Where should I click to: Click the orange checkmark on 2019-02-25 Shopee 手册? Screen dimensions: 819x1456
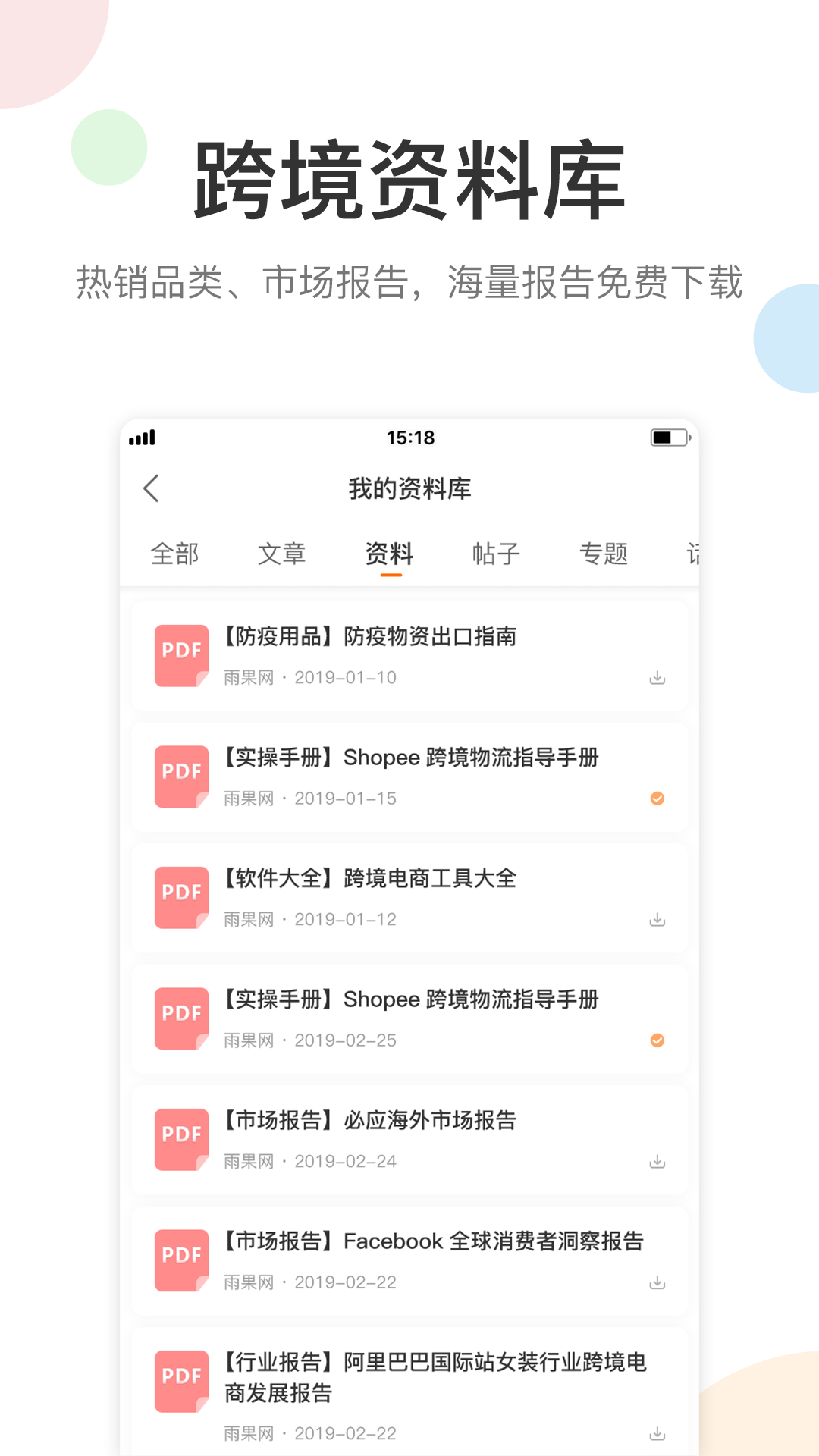[657, 1040]
